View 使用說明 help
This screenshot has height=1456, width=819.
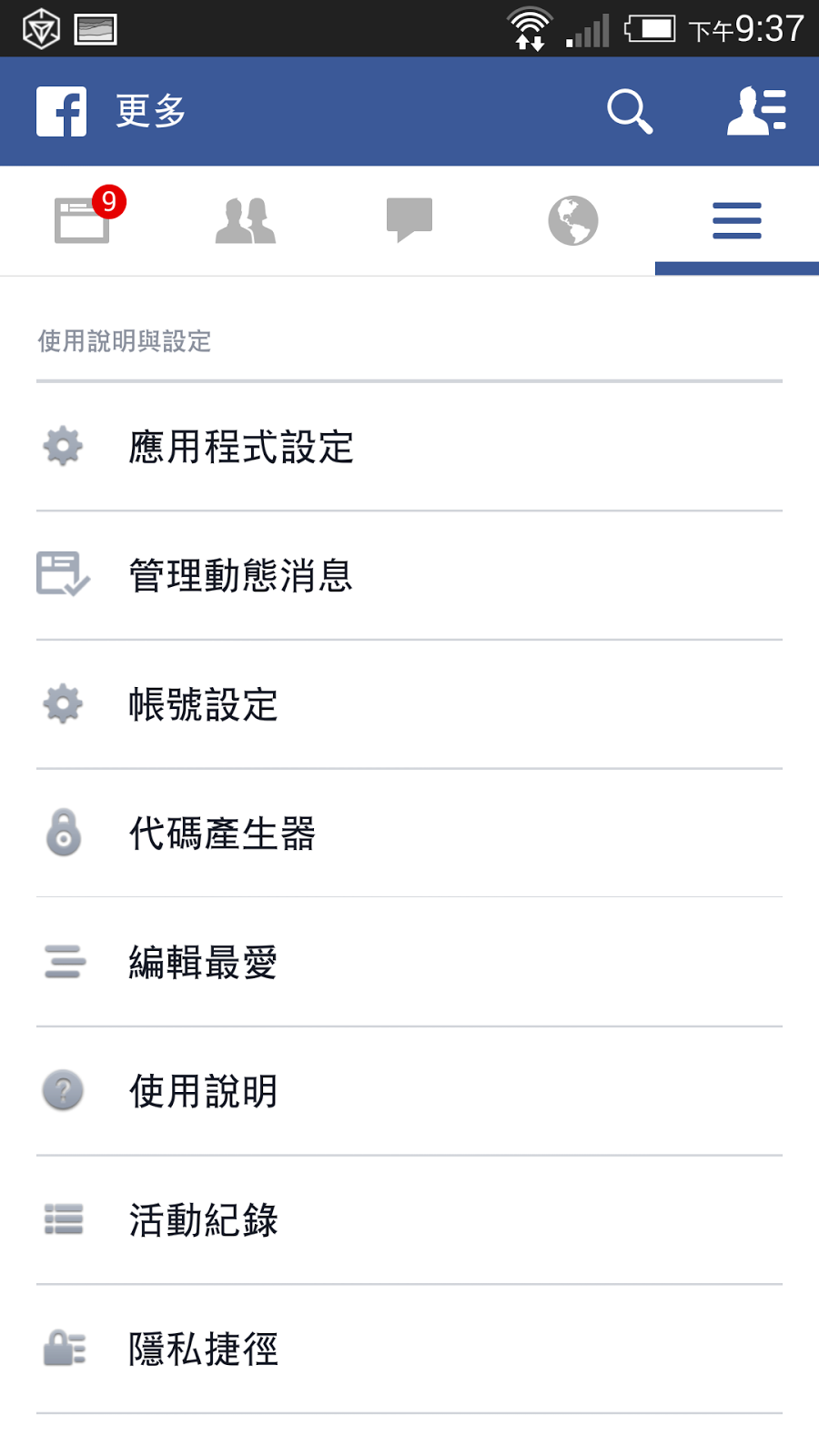click(409, 1091)
